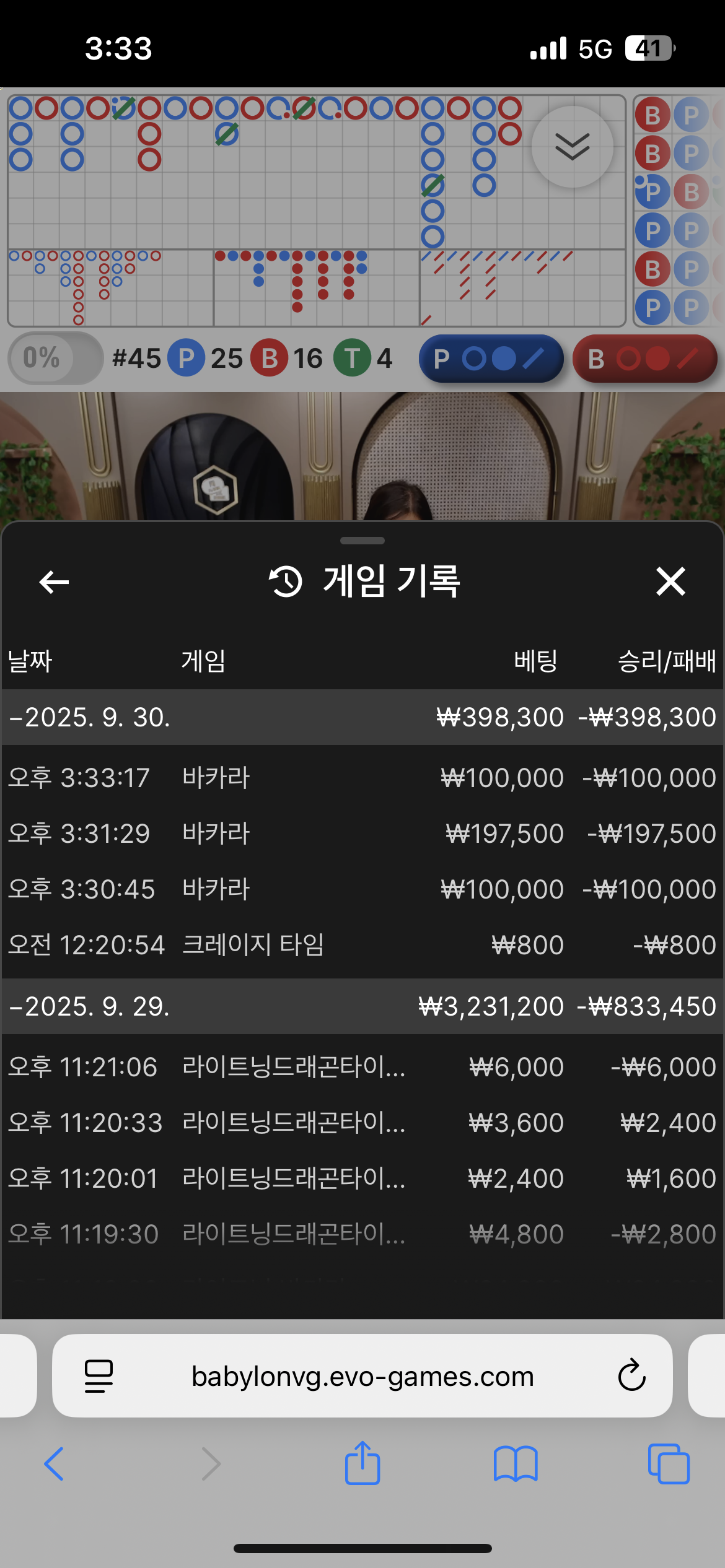Open Safari's page settings menu
This screenshot has height=1568, width=725.
(x=99, y=1376)
